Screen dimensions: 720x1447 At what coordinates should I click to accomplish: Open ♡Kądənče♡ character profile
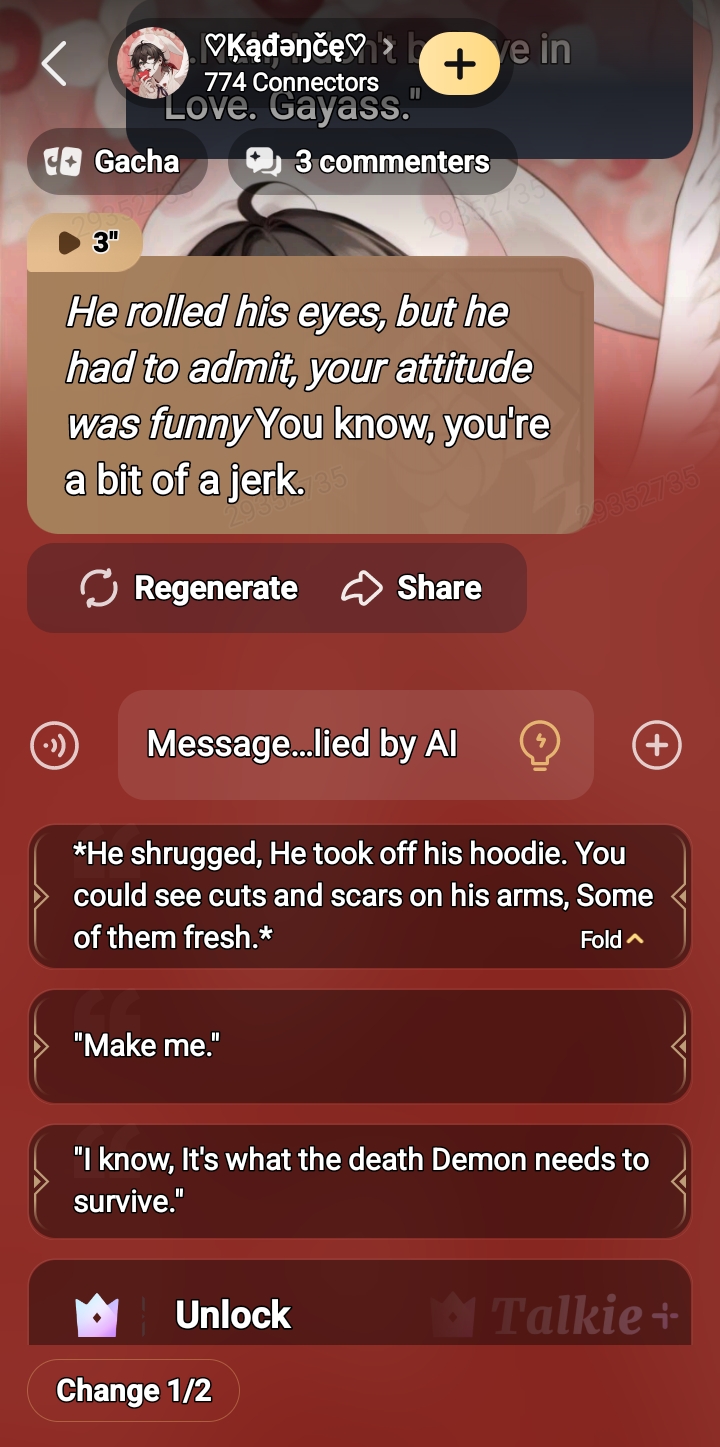click(x=290, y=63)
